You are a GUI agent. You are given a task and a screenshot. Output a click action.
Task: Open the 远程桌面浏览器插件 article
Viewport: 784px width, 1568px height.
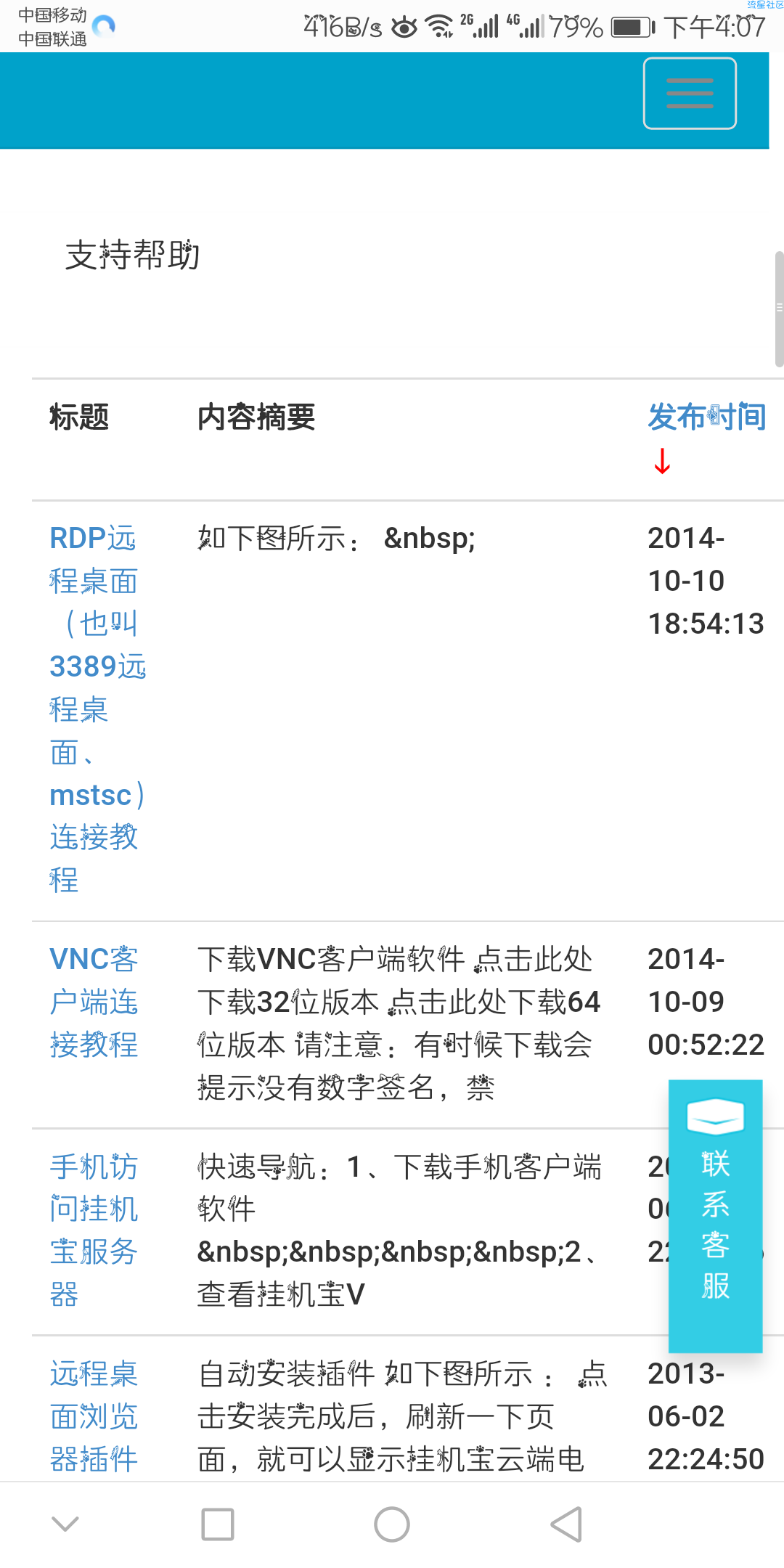pos(94,1416)
